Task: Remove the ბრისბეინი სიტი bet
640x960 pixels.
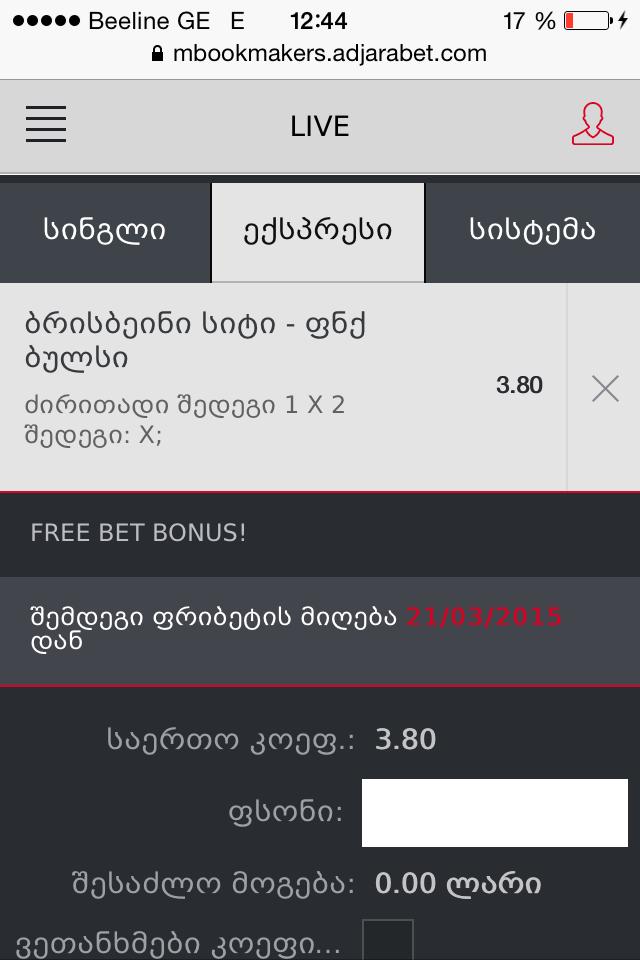Action: [x=604, y=388]
